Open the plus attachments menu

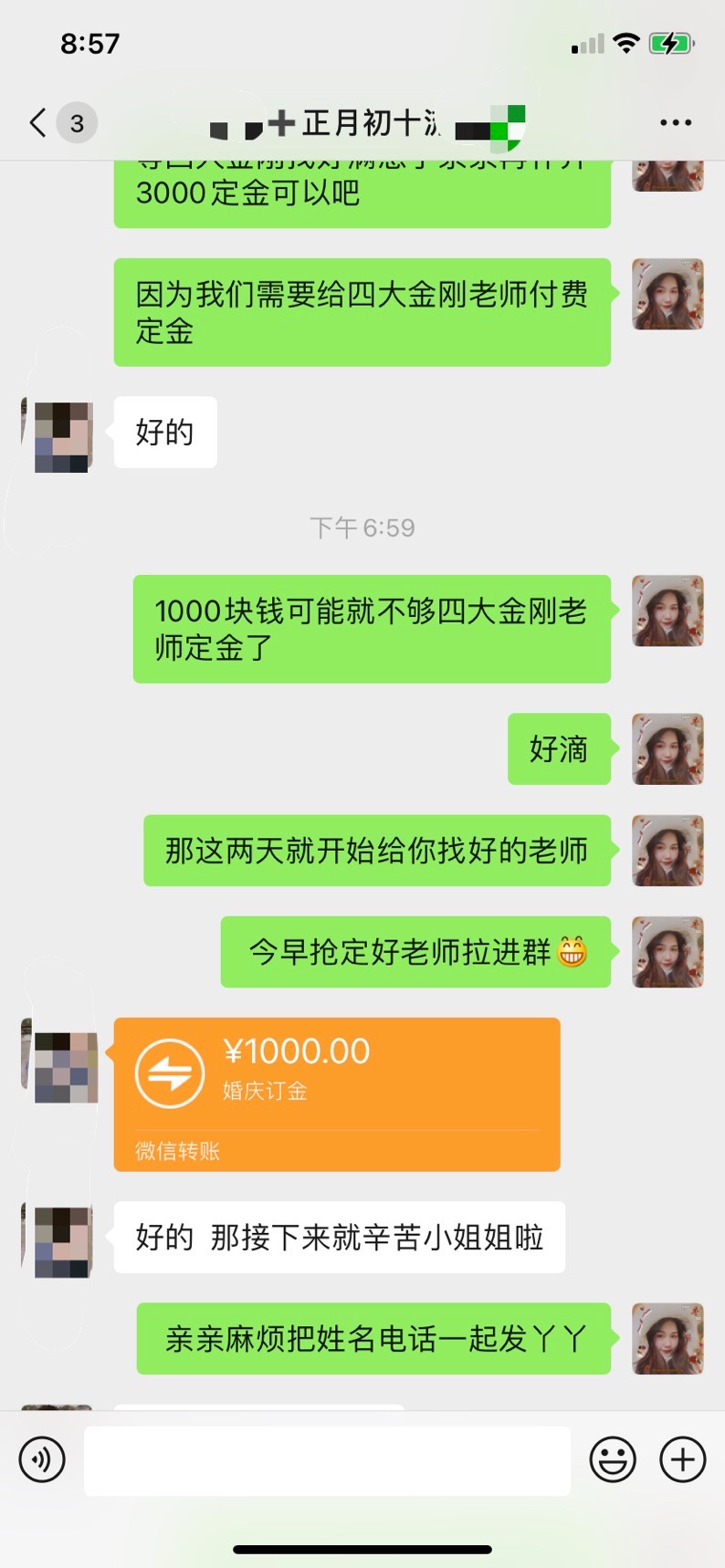[683, 1459]
